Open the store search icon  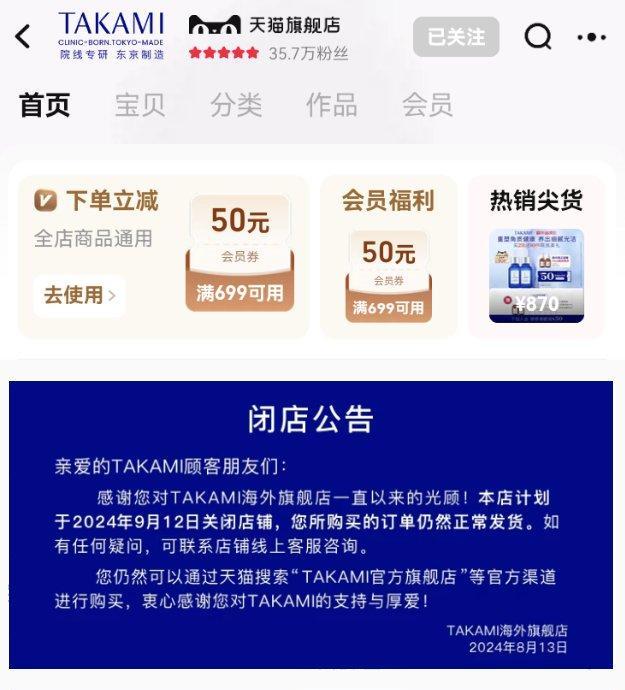click(x=538, y=37)
